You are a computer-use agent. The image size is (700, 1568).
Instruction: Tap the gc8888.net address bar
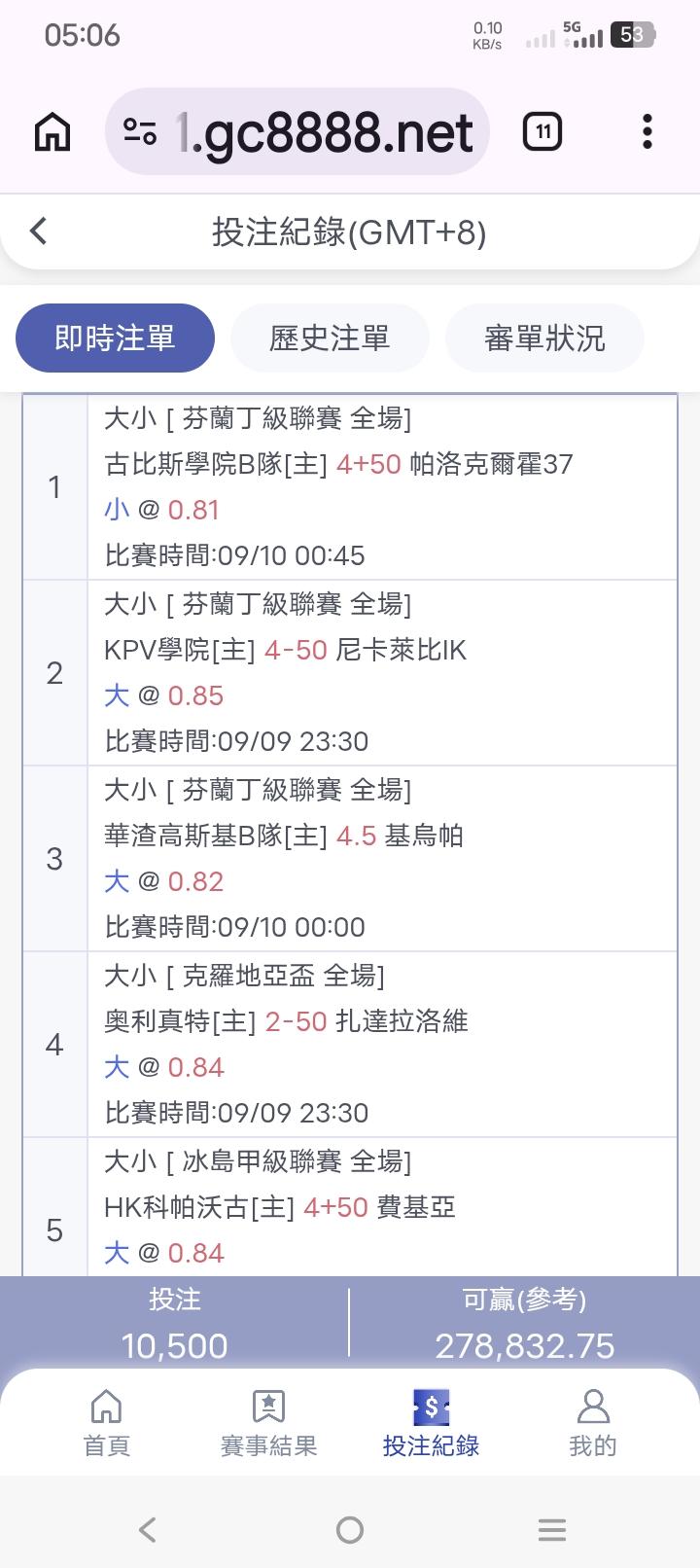tap(297, 132)
